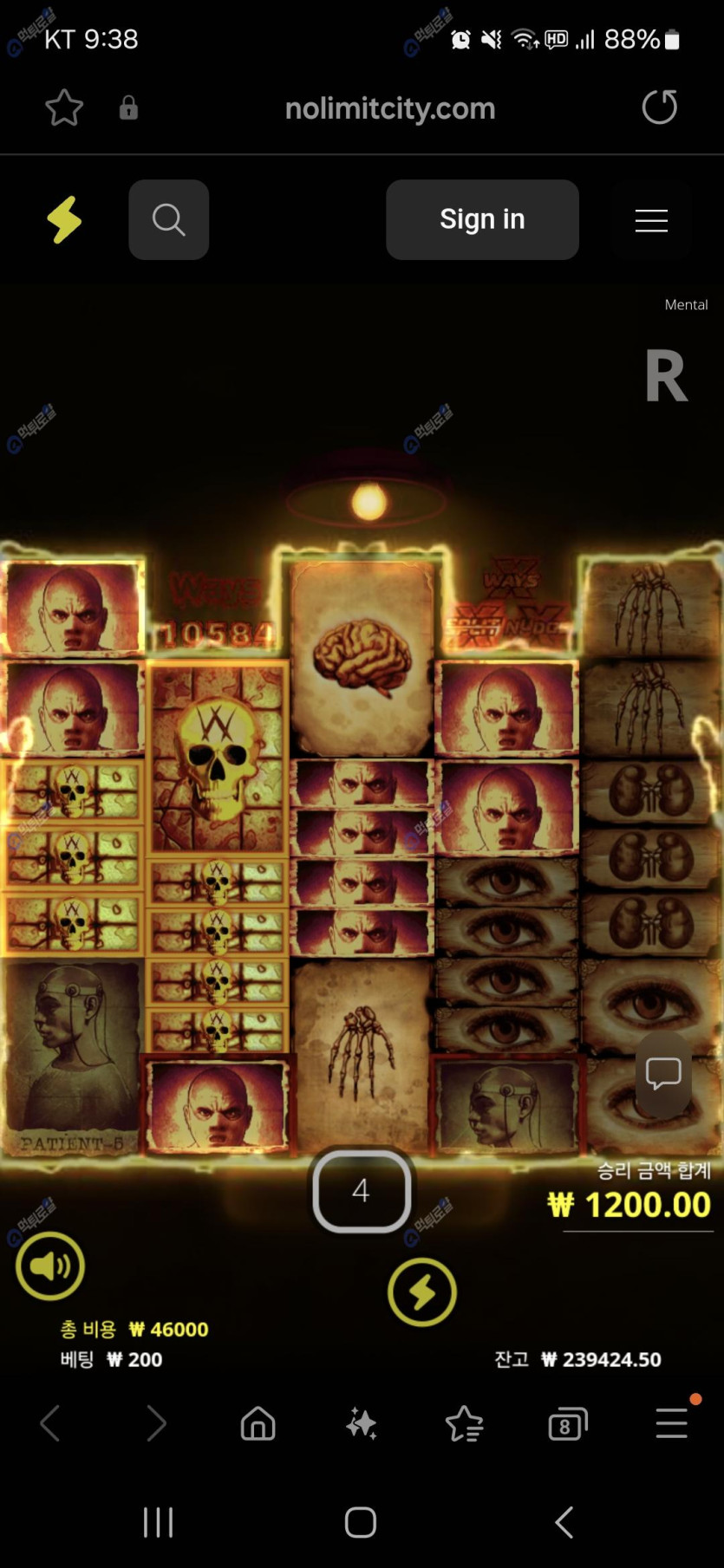
Task: Tap the Sign in button
Action: pos(482,220)
